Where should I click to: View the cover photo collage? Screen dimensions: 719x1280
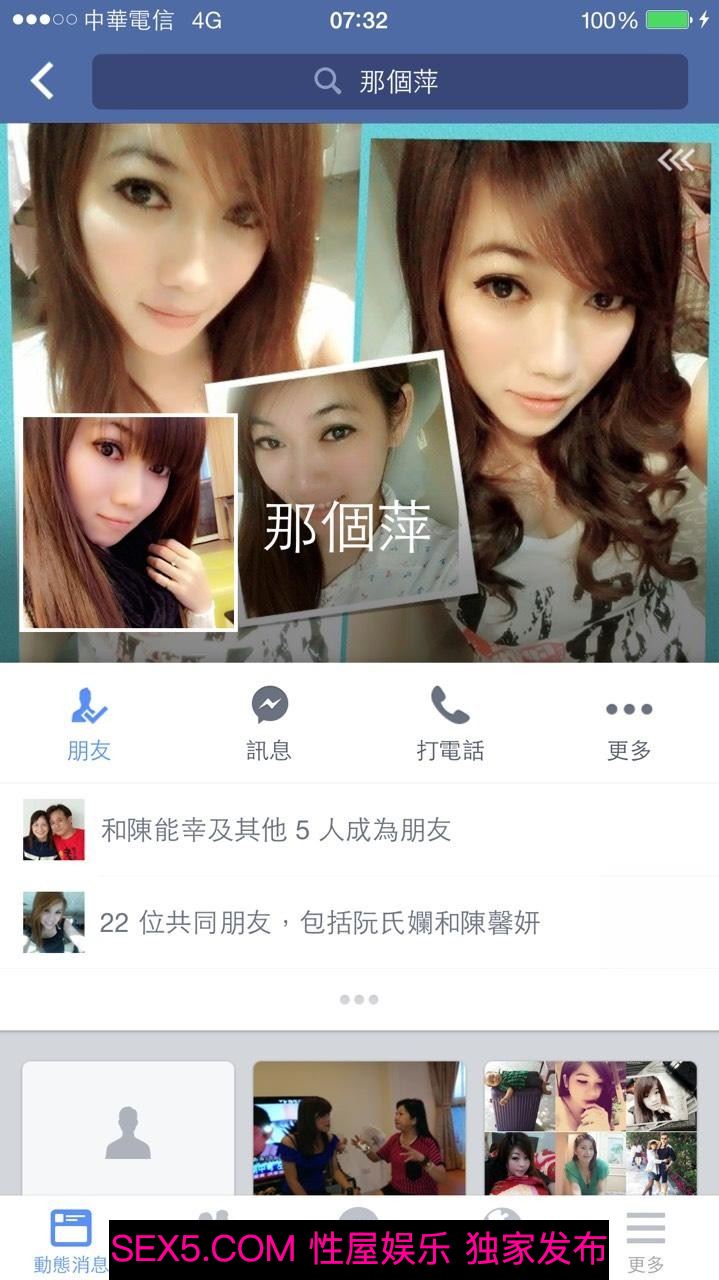540,300
